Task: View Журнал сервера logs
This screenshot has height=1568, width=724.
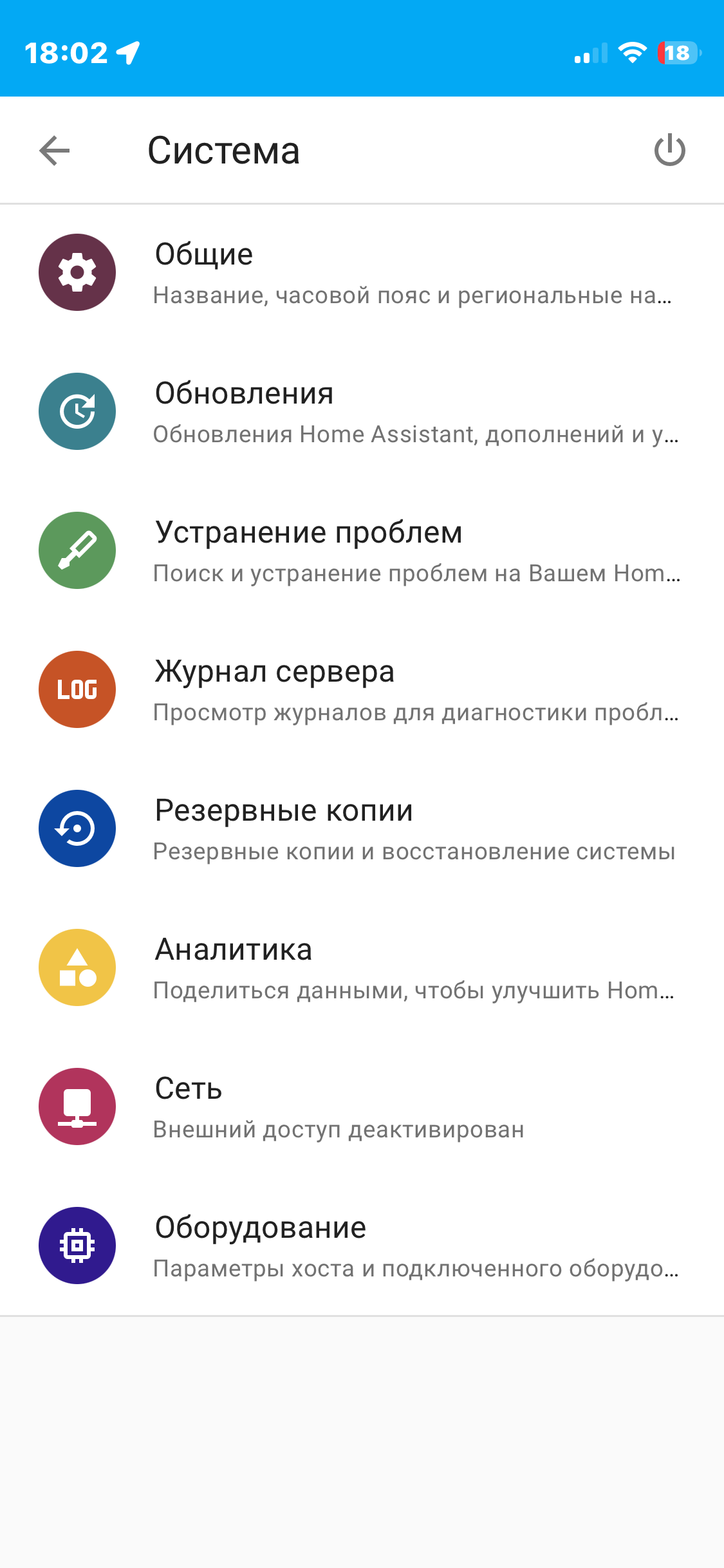Action: 360,690
